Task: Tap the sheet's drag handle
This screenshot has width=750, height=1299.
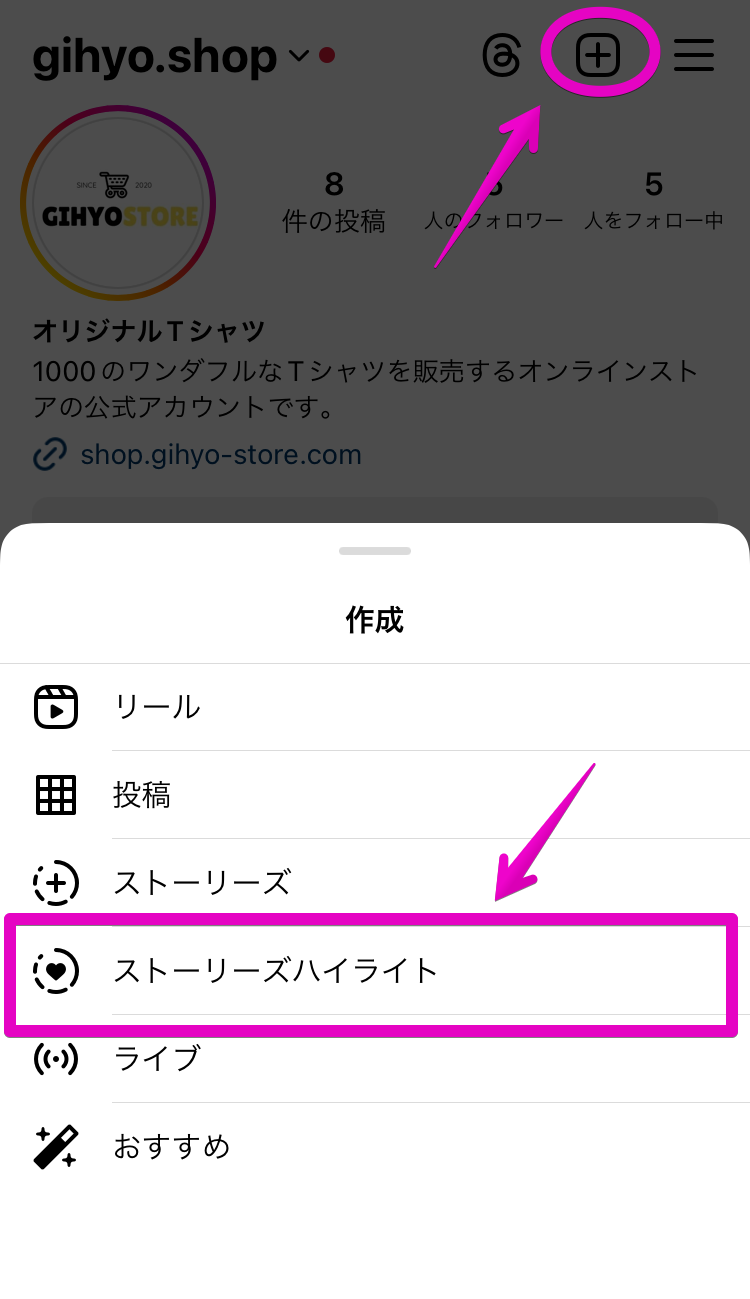Action: click(375, 551)
